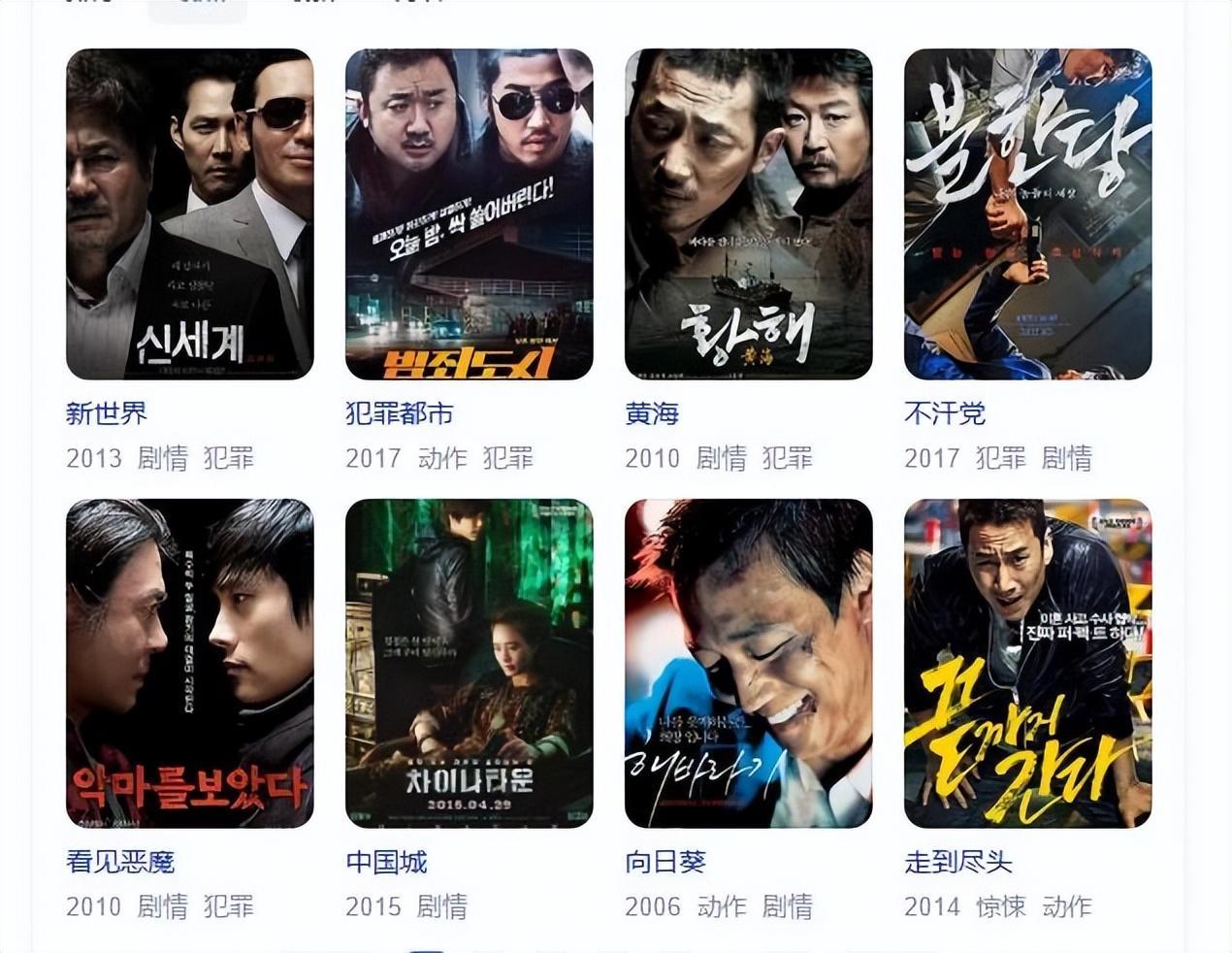Open the 新世界 movie card
This screenshot has height=953, width=1232.
tap(189, 214)
